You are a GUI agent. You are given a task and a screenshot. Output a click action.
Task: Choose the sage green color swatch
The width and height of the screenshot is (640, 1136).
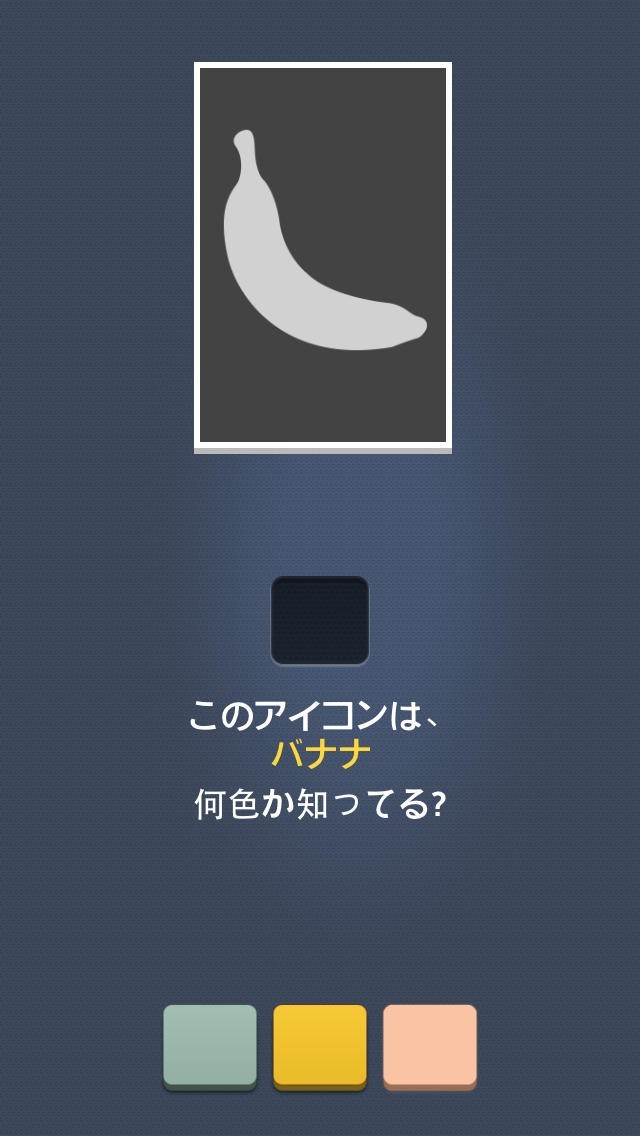[210, 1045]
